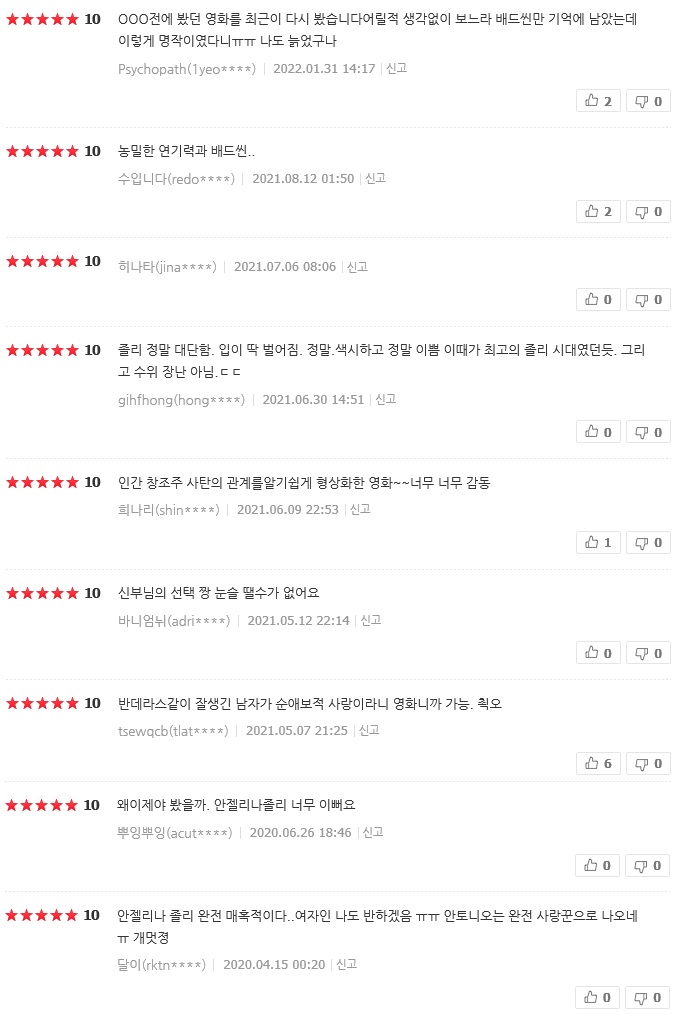The width and height of the screenshot is (680, 1015).
Task: Like the review by 달이
Action: click(598, 997)
